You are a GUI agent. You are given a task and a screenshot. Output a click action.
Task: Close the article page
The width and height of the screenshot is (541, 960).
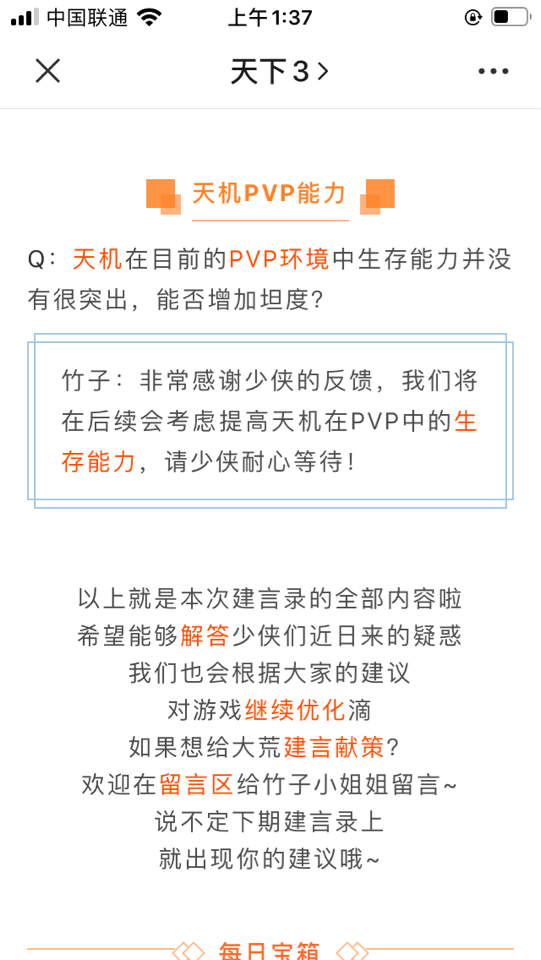pos(48,71)
